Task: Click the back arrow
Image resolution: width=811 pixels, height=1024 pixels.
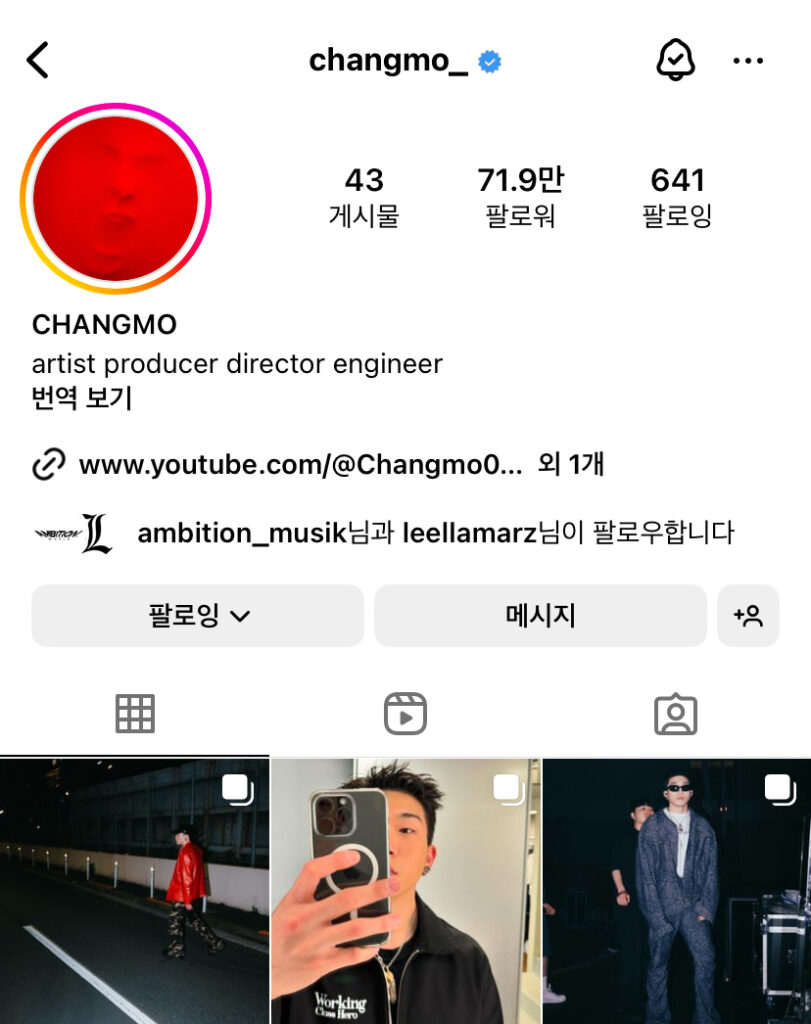Action: click(x=38, y=59)
